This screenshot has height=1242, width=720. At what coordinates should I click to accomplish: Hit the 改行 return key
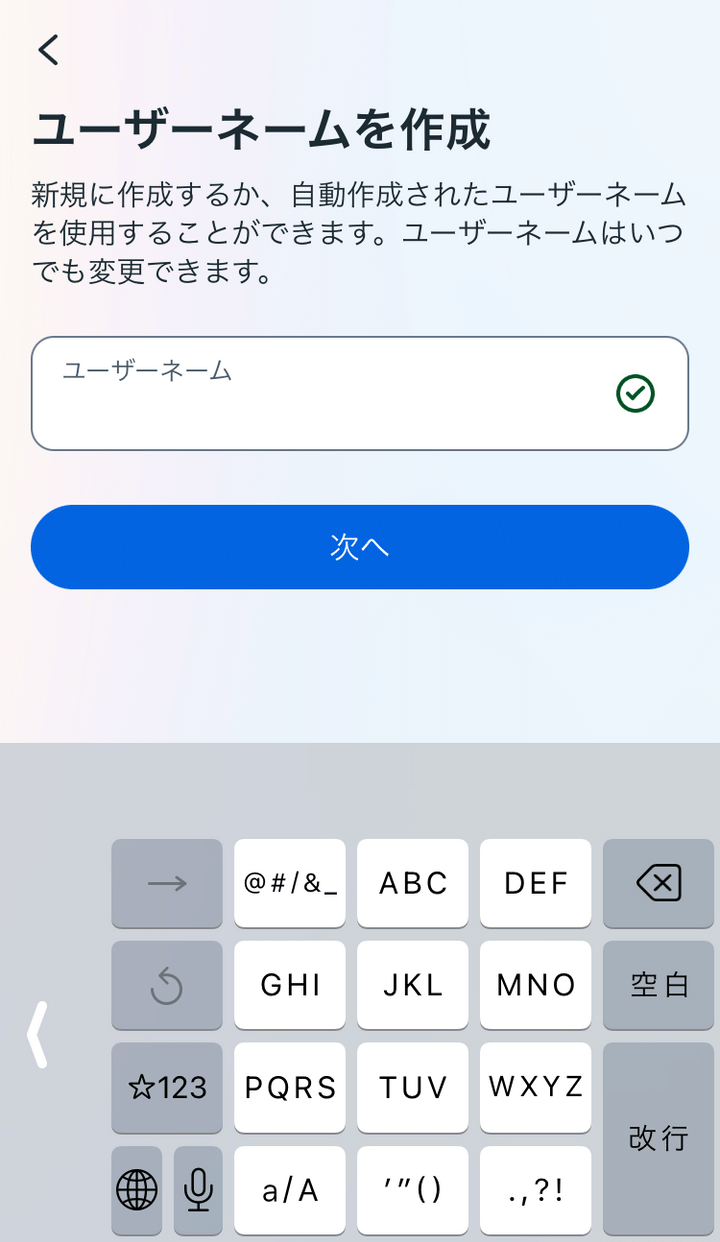tap(658, 1138)
